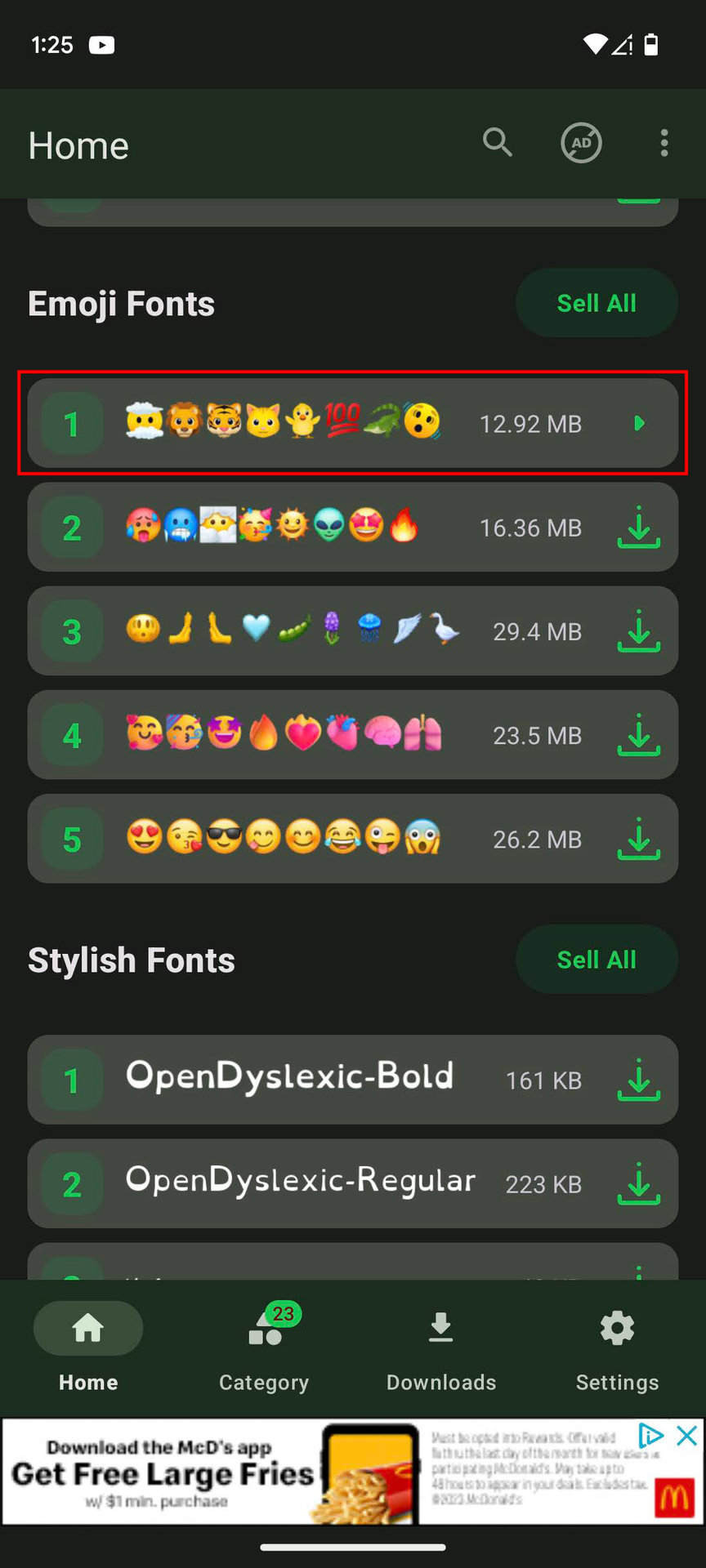Select the Home tab

tap(88, 1347)
